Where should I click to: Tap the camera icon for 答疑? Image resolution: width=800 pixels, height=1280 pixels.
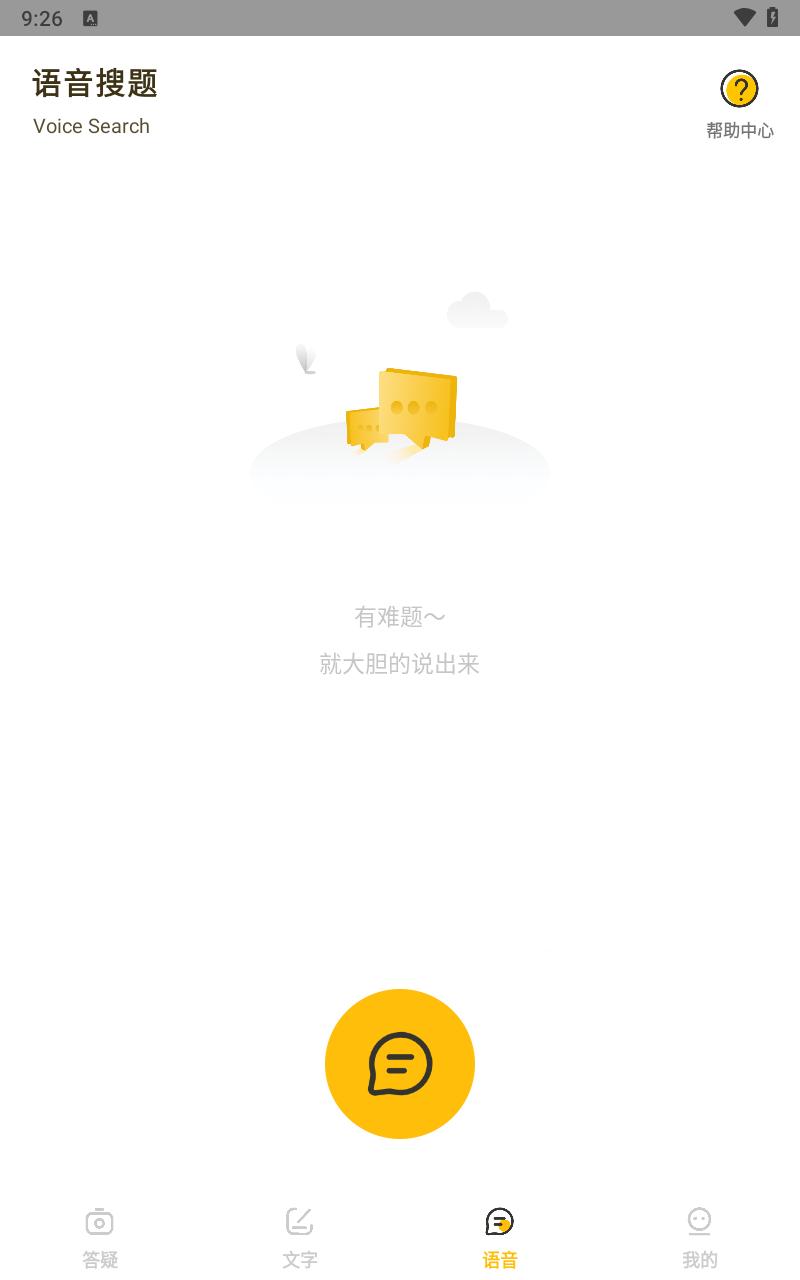(x=99, y=1221)
